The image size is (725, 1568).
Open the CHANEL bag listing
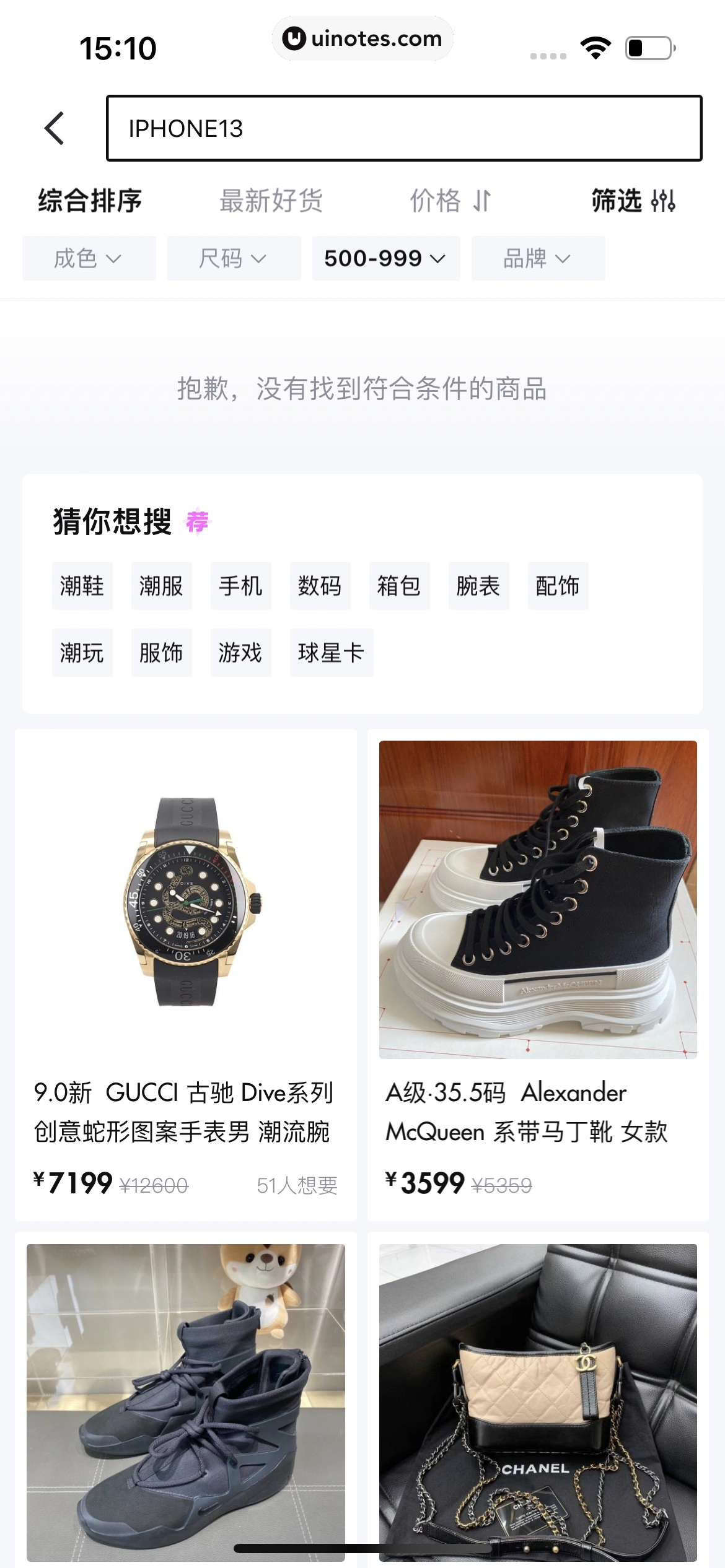(537, 1401)
